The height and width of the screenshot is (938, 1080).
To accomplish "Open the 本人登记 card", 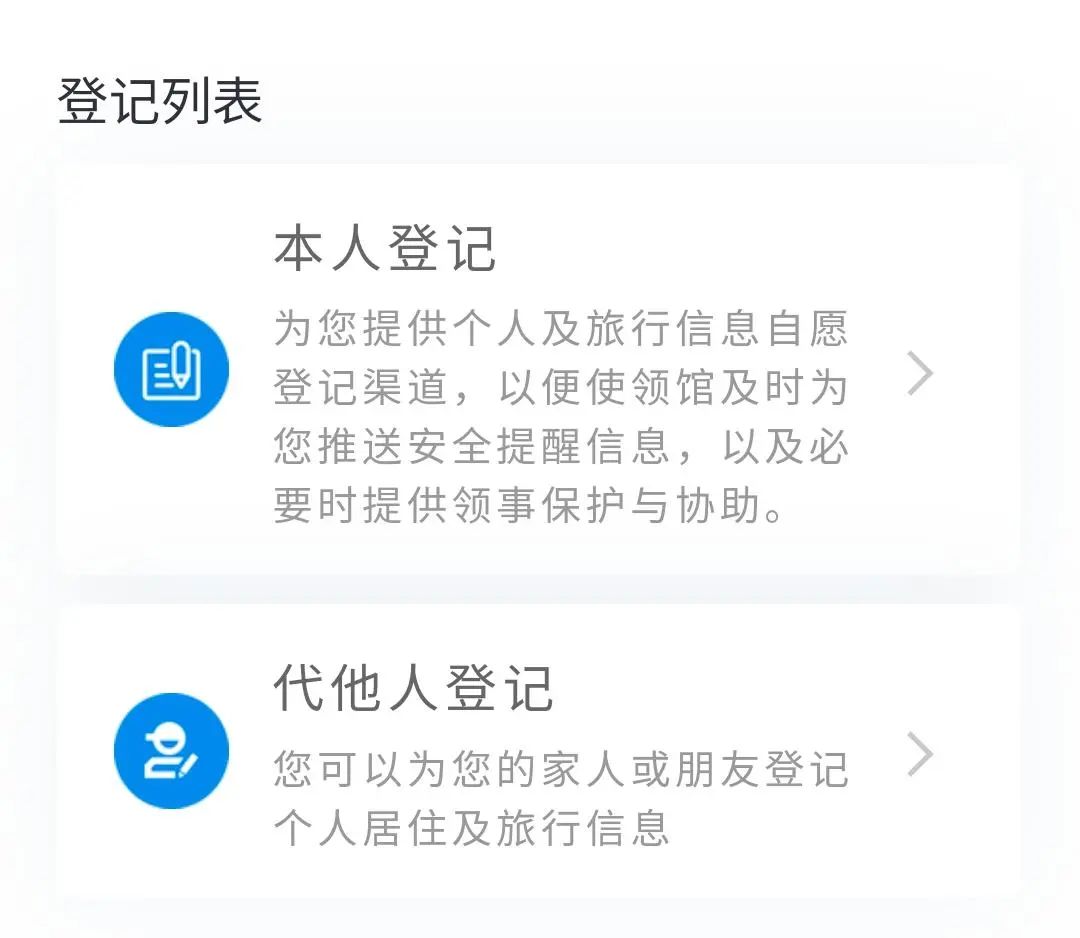I will coord(538,370).
